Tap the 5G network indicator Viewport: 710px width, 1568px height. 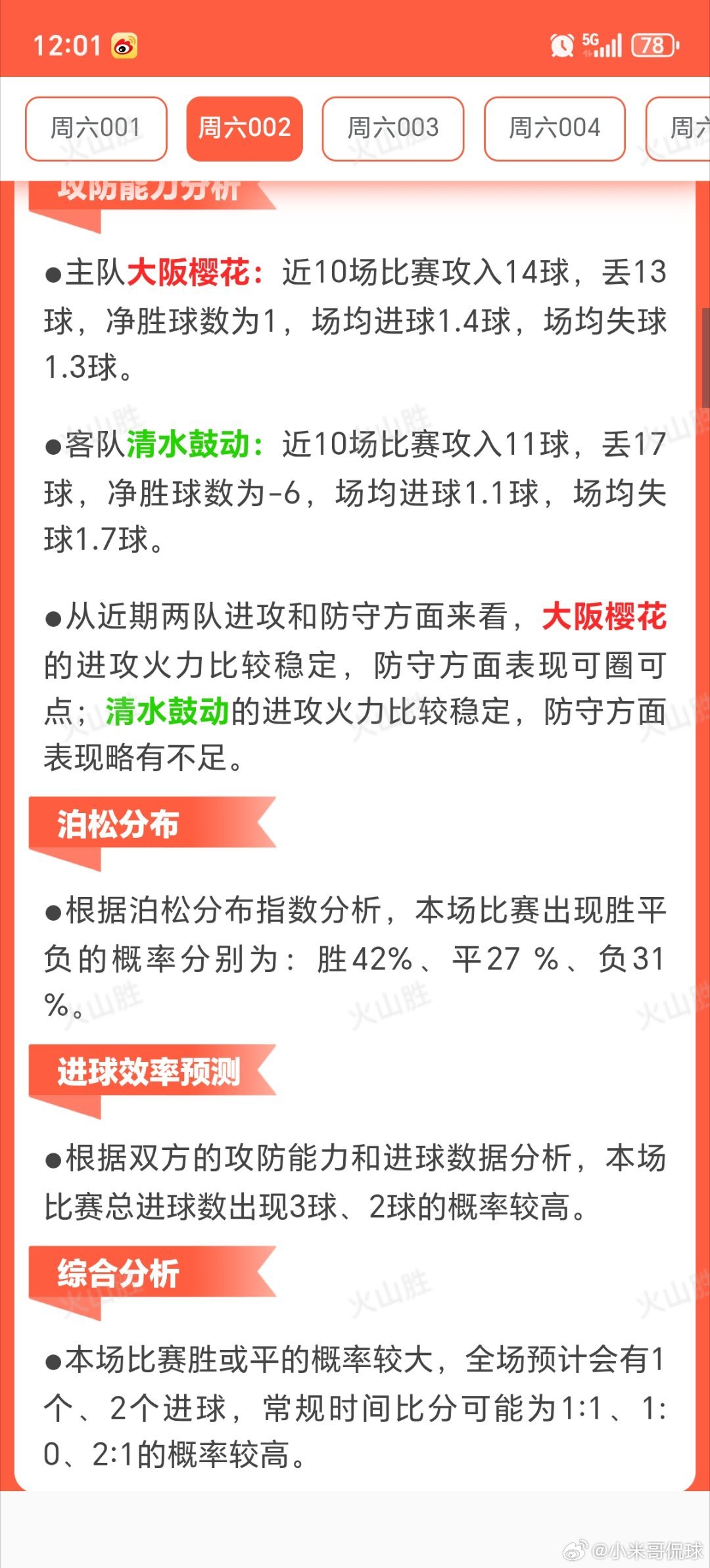pyautogui.click(x=590, y=39)
